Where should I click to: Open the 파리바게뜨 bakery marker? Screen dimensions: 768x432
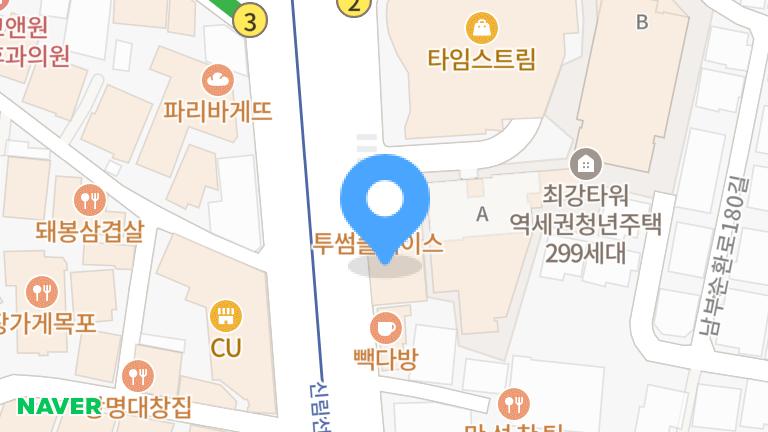point(217,79)
